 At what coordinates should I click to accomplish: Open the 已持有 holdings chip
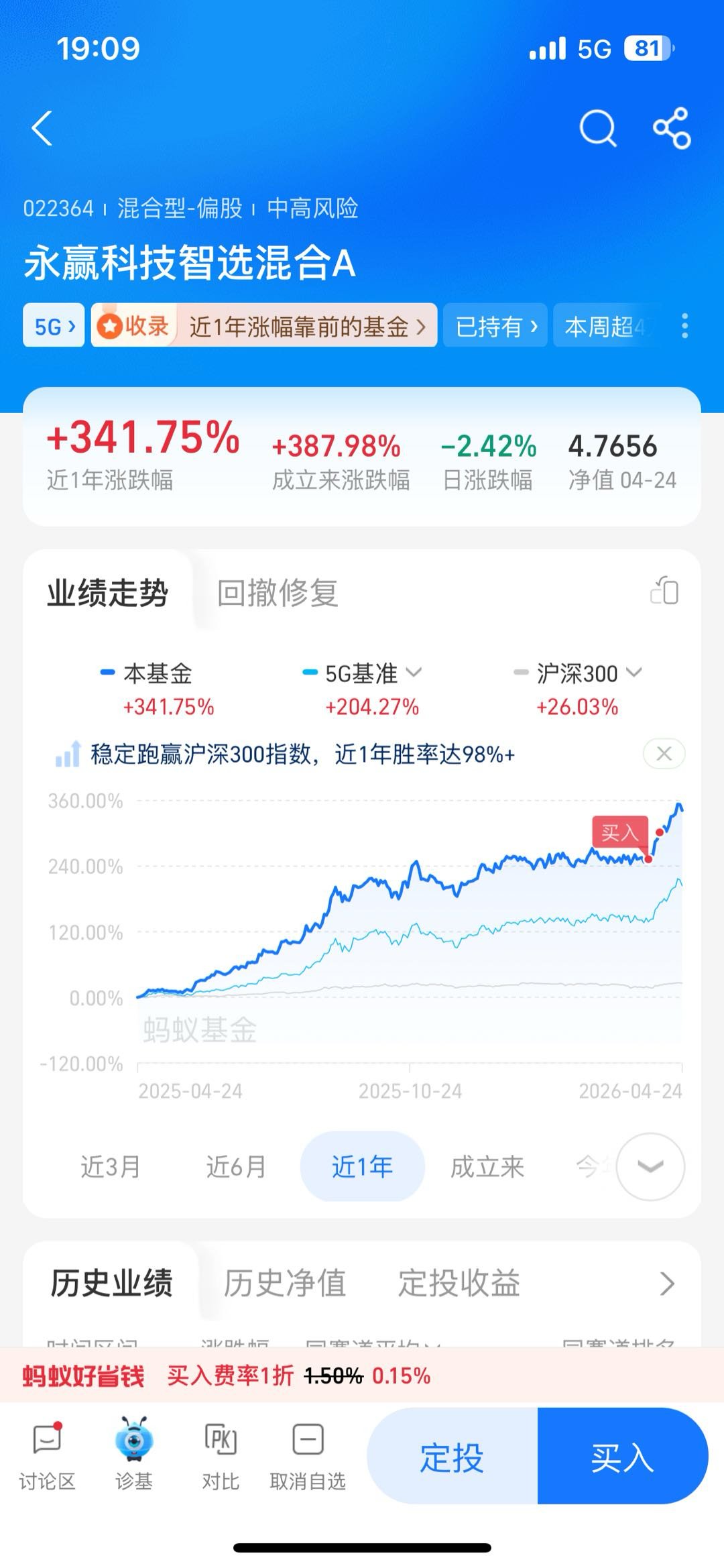click(x=495, y=326)
